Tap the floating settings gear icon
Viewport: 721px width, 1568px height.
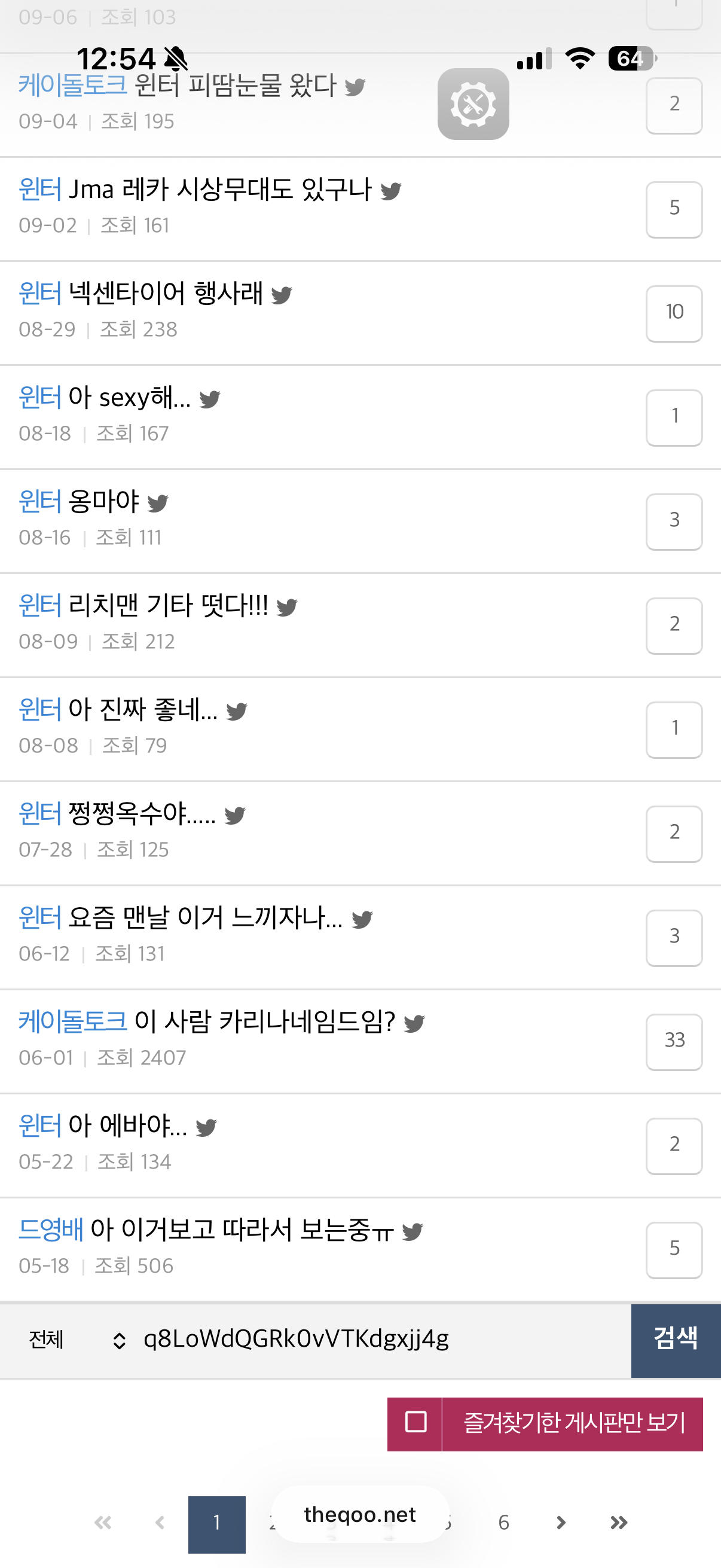point(473,104)
